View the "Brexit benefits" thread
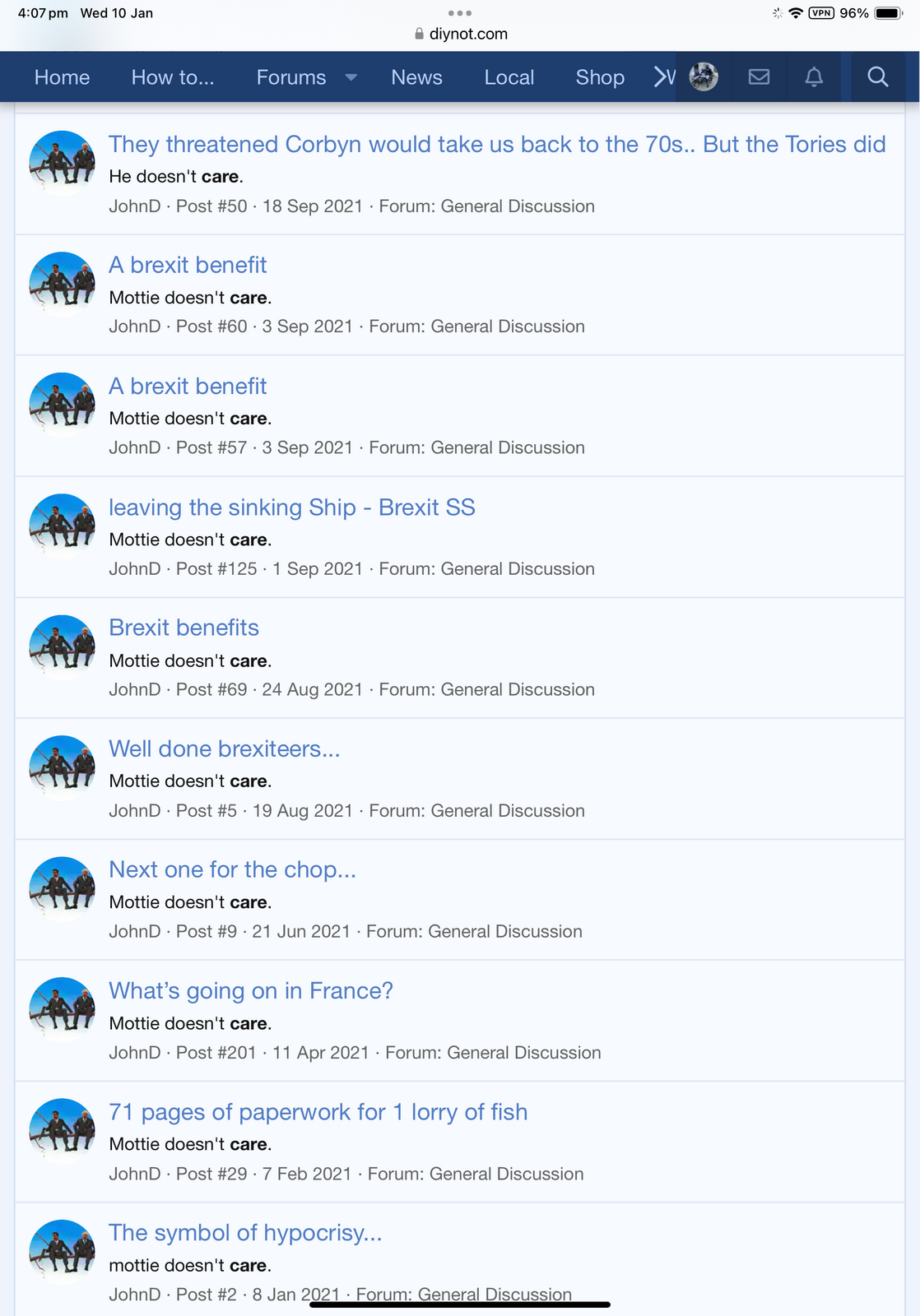 pyautogui.click(x=184, y=628)
